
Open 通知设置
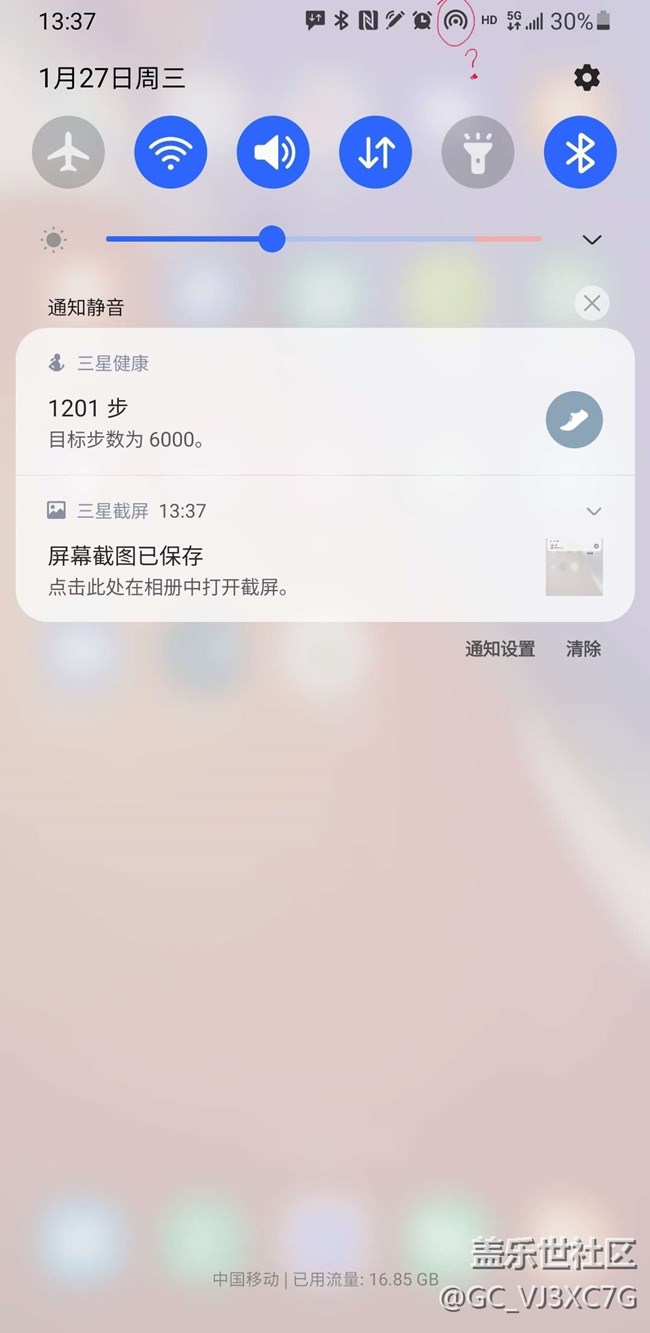(x=500, y=649)
